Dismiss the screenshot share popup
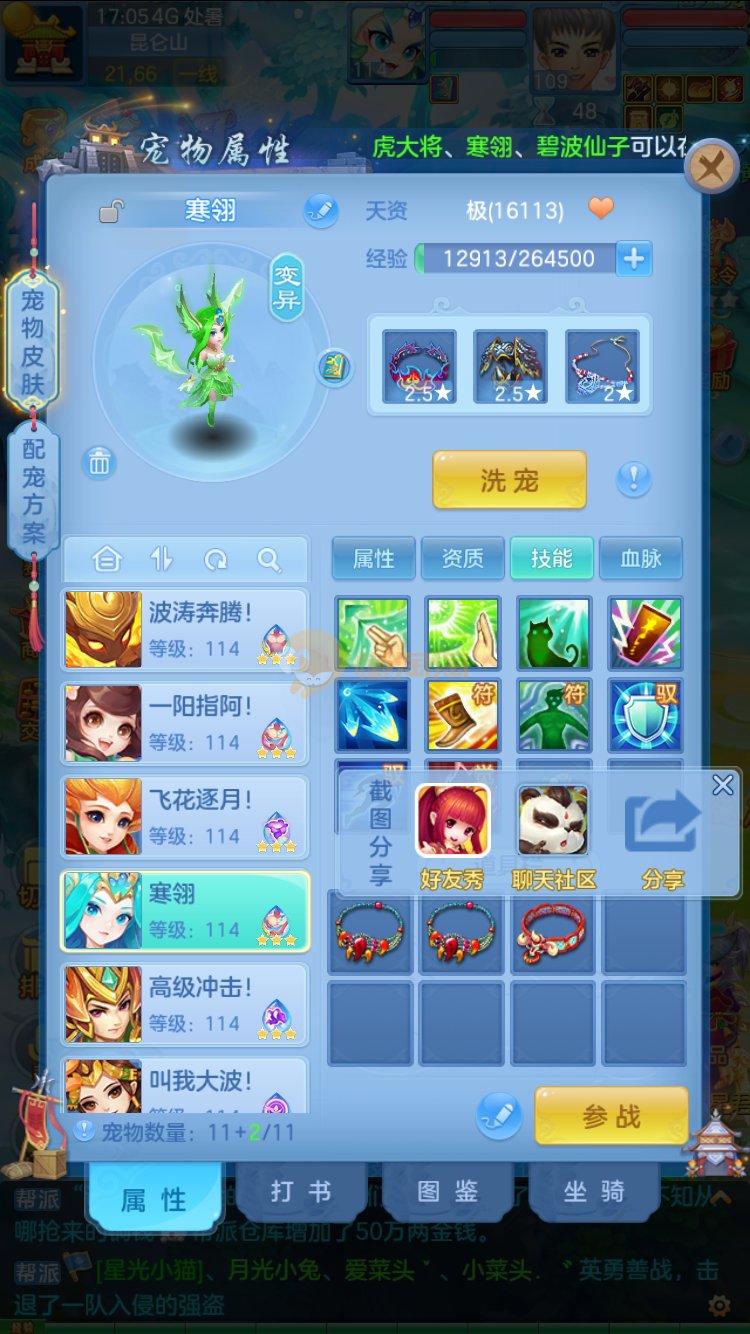Screen dimensions: 750x1334 (722, 786)
